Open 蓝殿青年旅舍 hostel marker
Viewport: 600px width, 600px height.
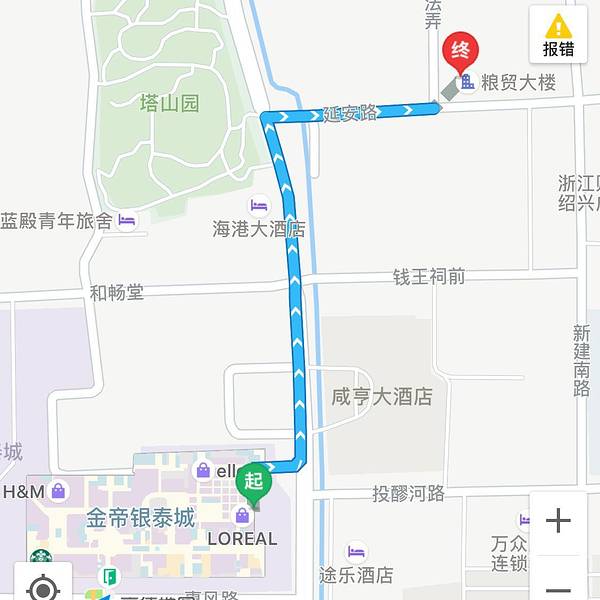[x=126, y=221]
